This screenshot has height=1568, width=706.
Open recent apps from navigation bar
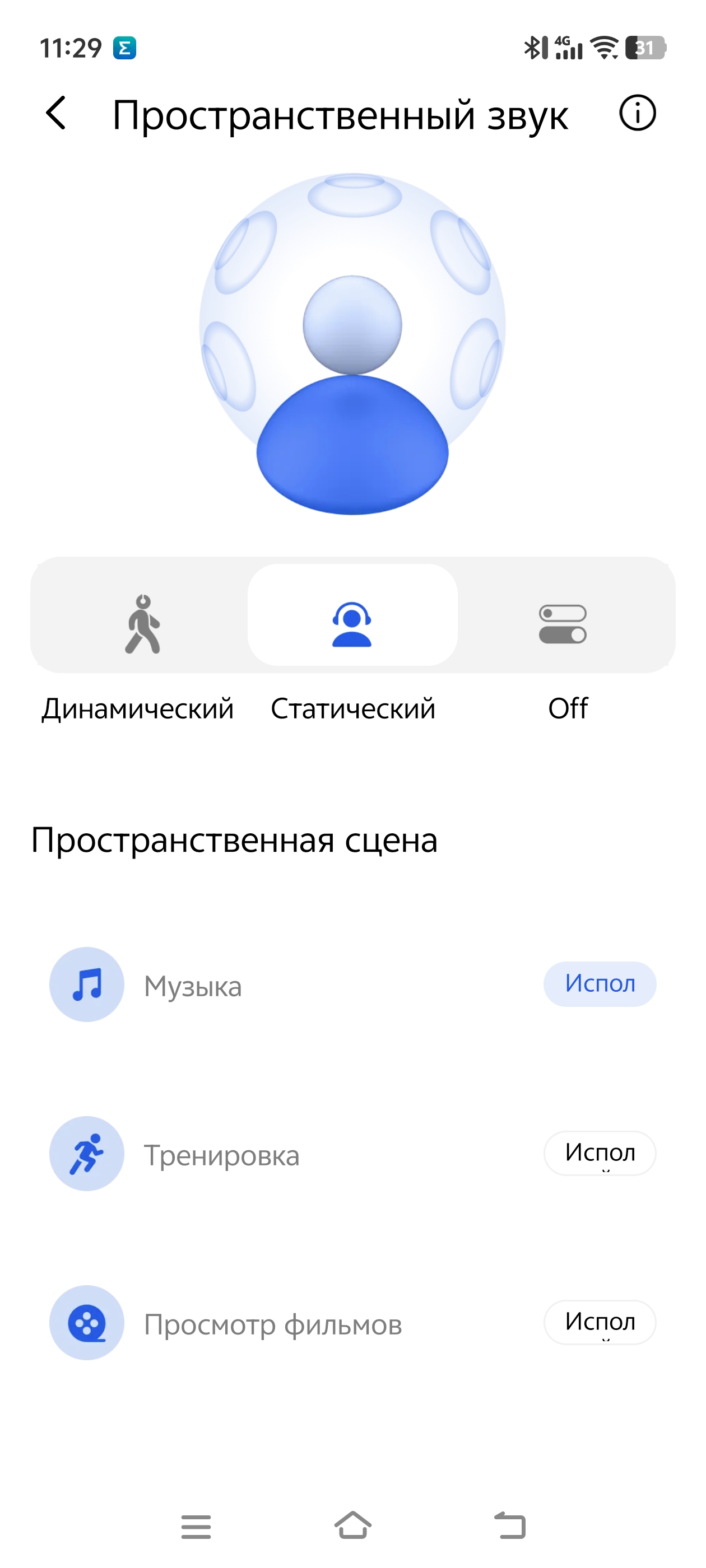point(196,1527)
